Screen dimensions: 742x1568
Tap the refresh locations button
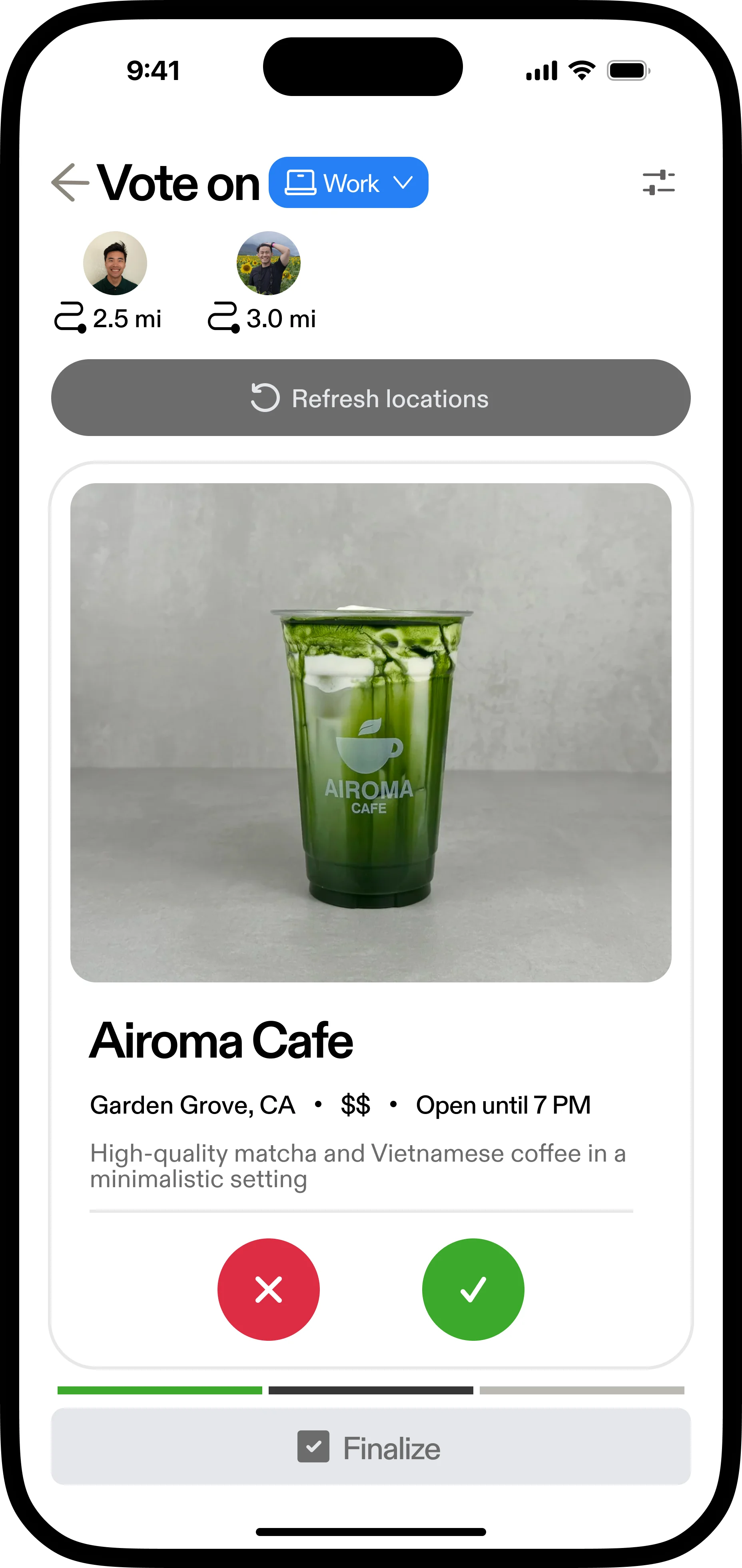[370, 398]
